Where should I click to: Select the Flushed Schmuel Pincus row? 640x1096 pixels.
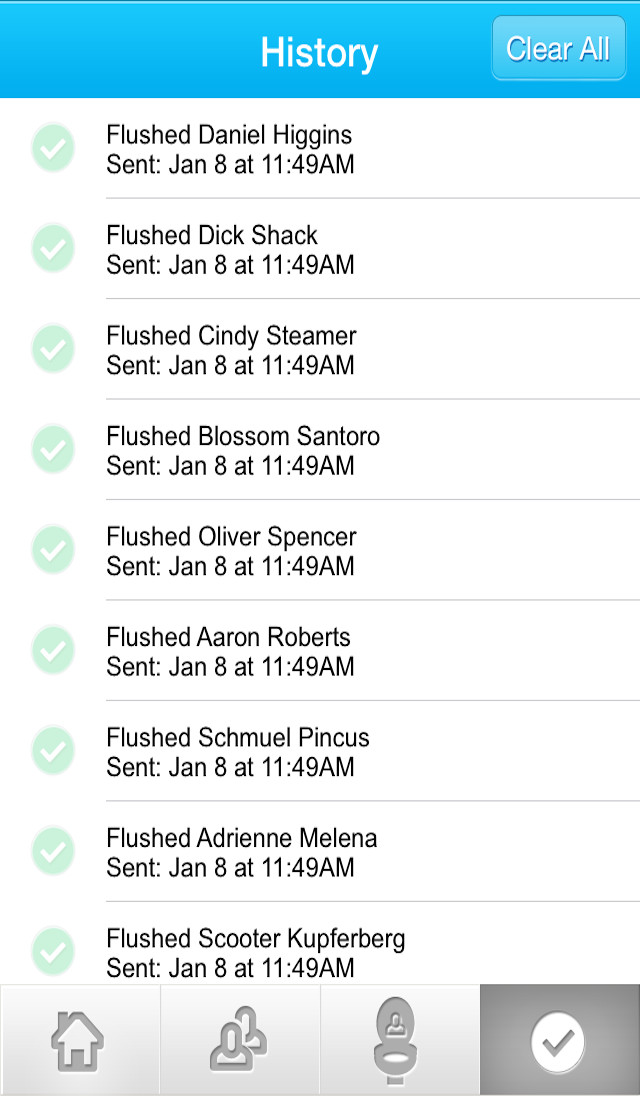tap(320, 751)
